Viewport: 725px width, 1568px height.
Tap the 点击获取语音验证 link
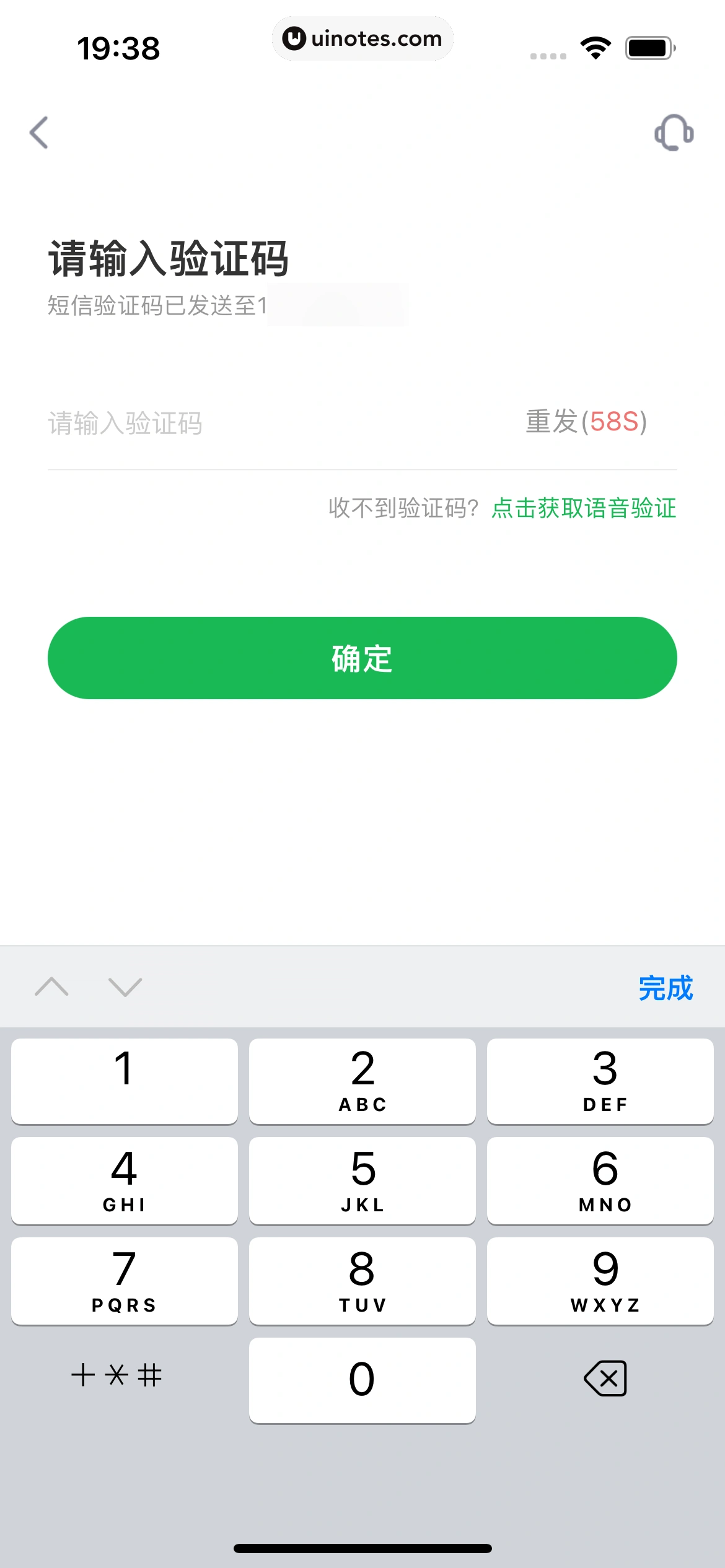pos(583,508)
